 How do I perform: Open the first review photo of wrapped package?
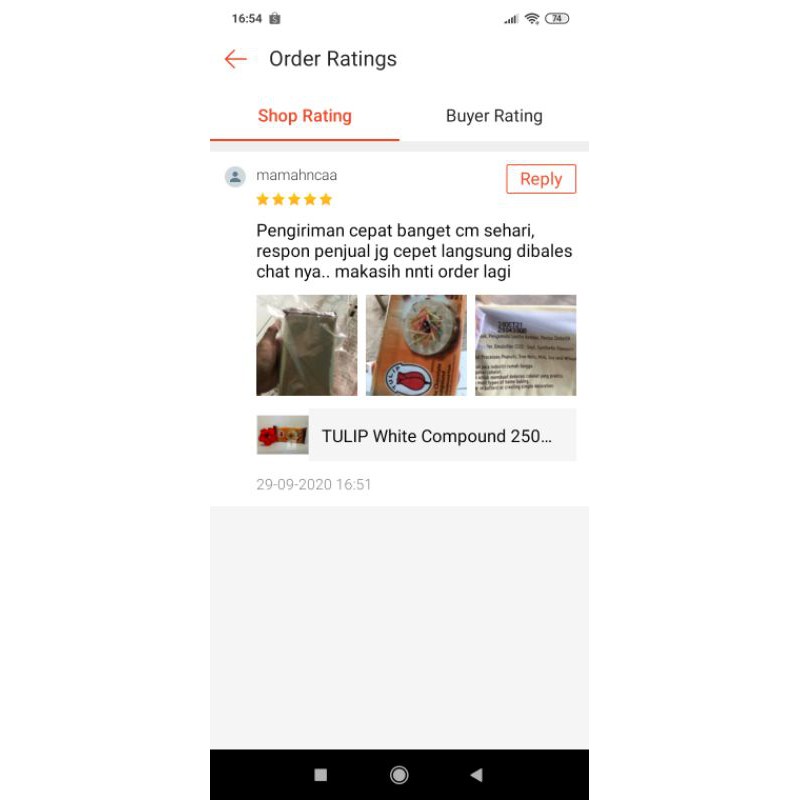(307, 345)
